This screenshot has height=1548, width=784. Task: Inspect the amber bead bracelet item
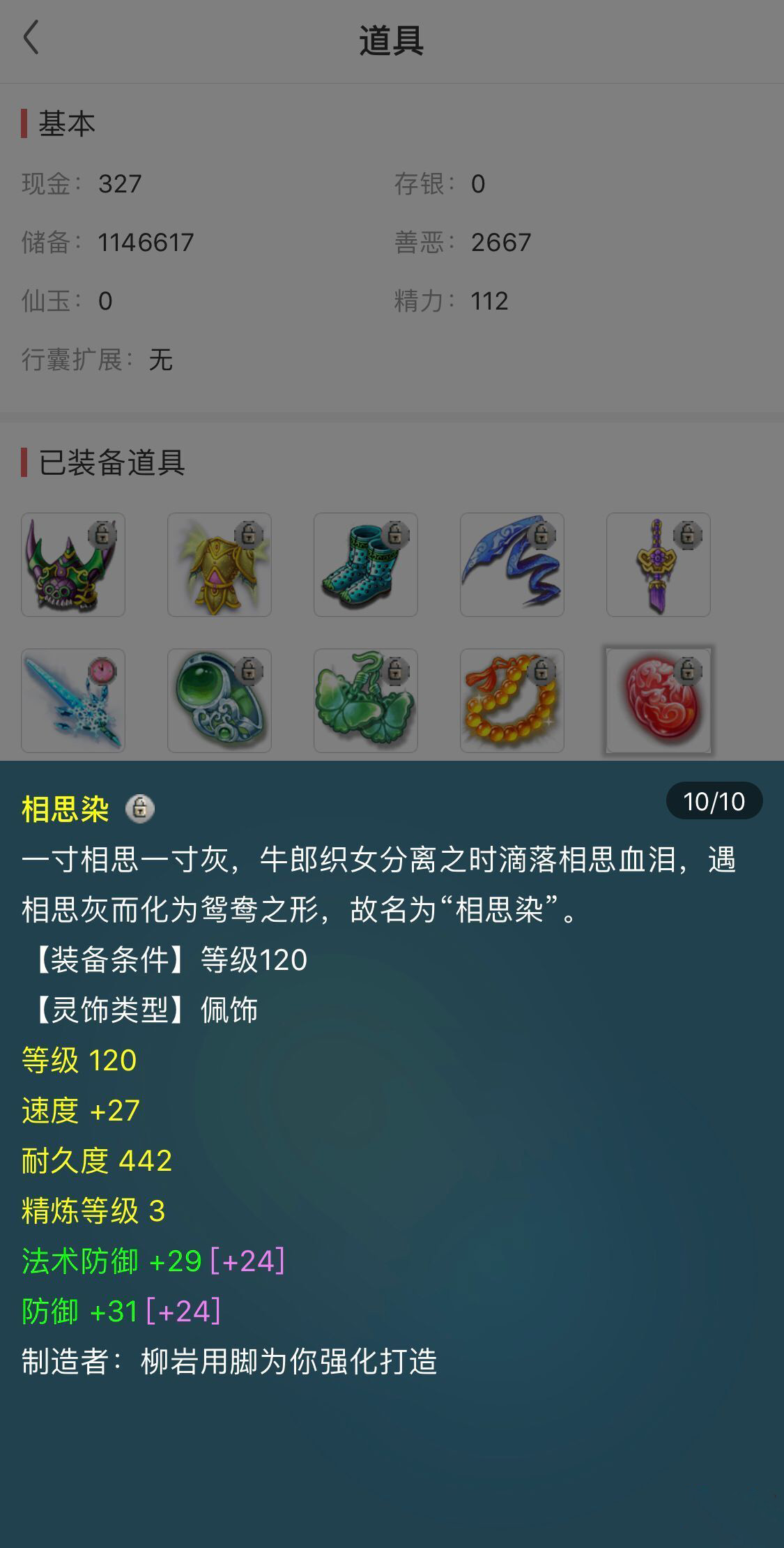[x=512, y=701]
